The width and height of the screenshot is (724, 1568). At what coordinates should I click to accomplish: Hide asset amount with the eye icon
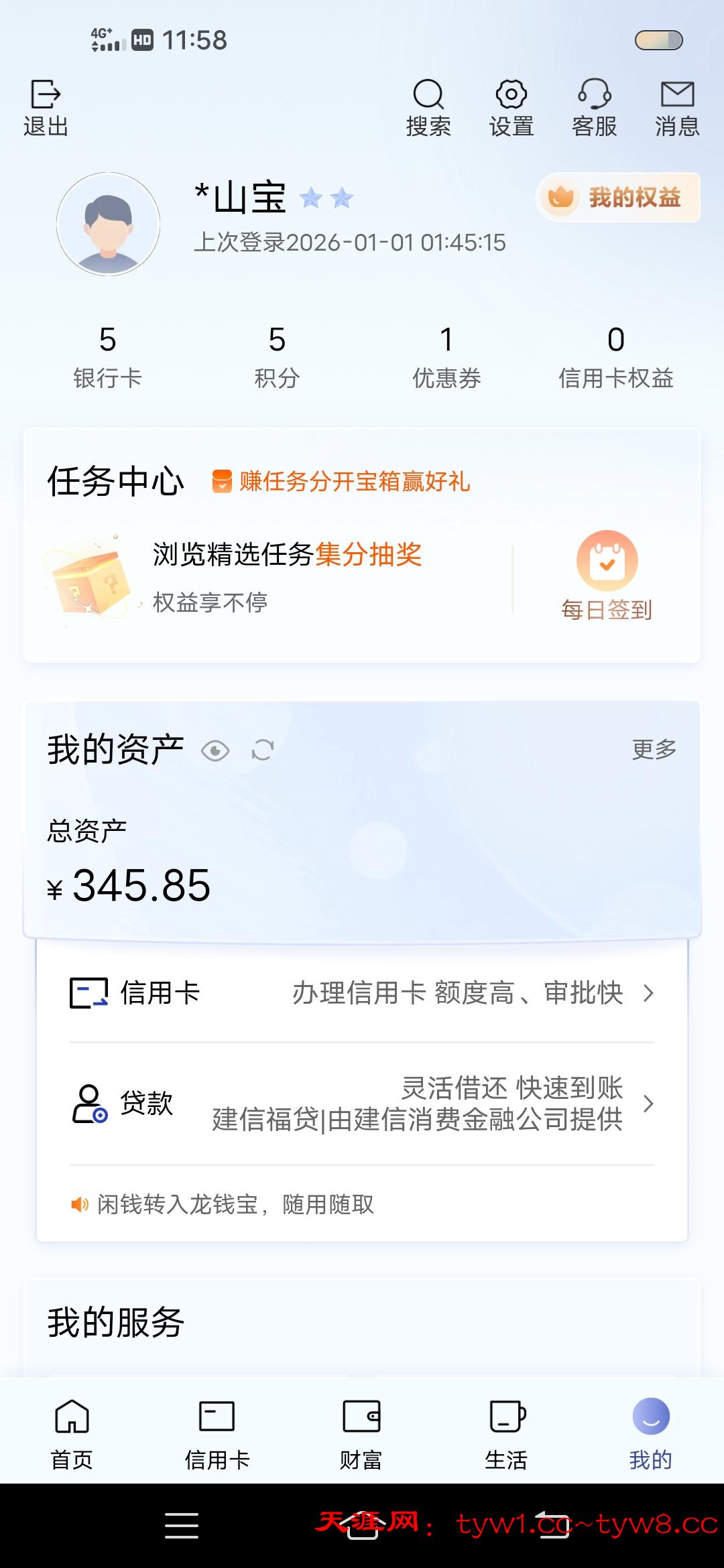click(x=215, y=751)
